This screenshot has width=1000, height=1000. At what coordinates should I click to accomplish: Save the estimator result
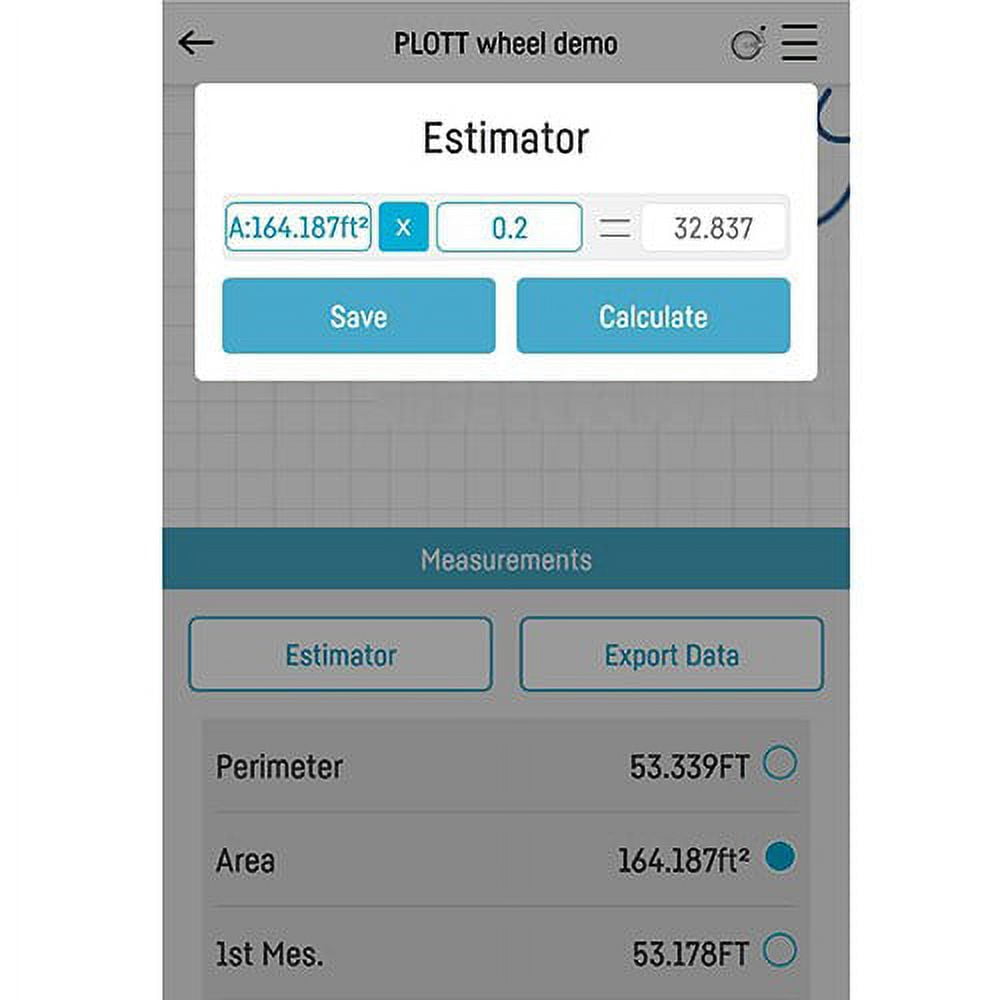click(358, 316)
